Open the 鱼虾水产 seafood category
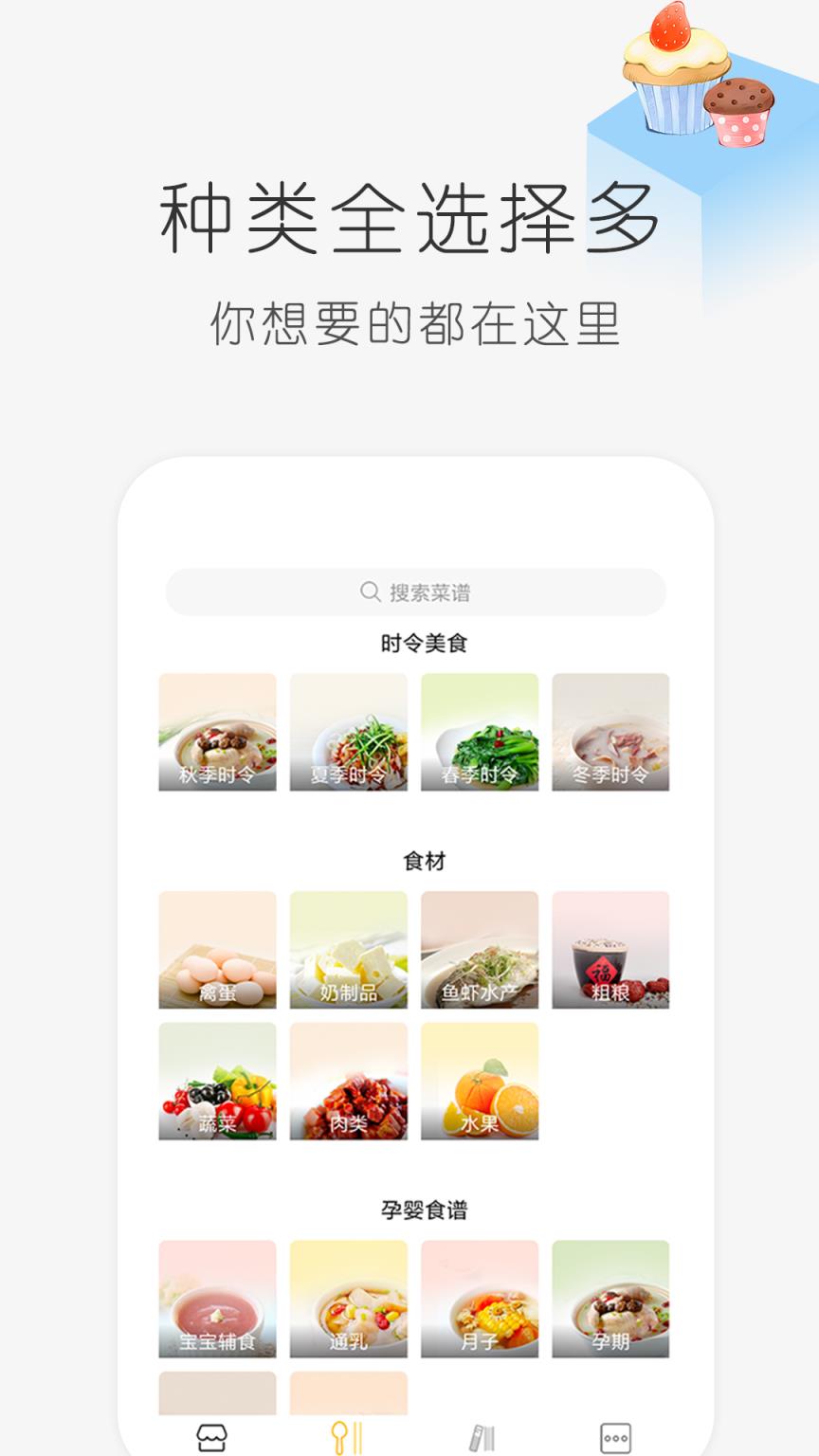This screenshot has width=819, height=1456. click(x=480, y=950)
